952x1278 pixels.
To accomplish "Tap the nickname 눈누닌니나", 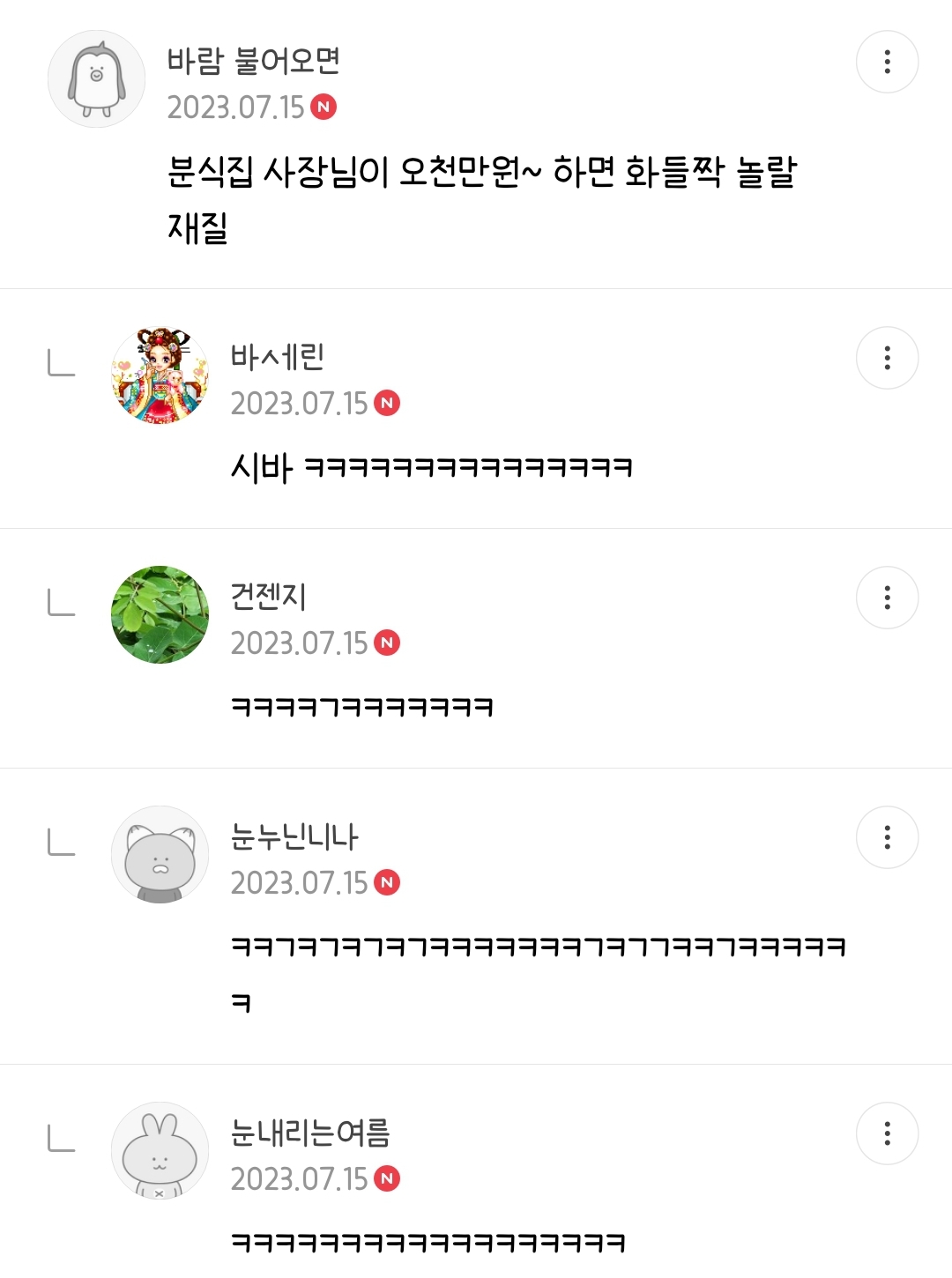I will coord(294,836).
